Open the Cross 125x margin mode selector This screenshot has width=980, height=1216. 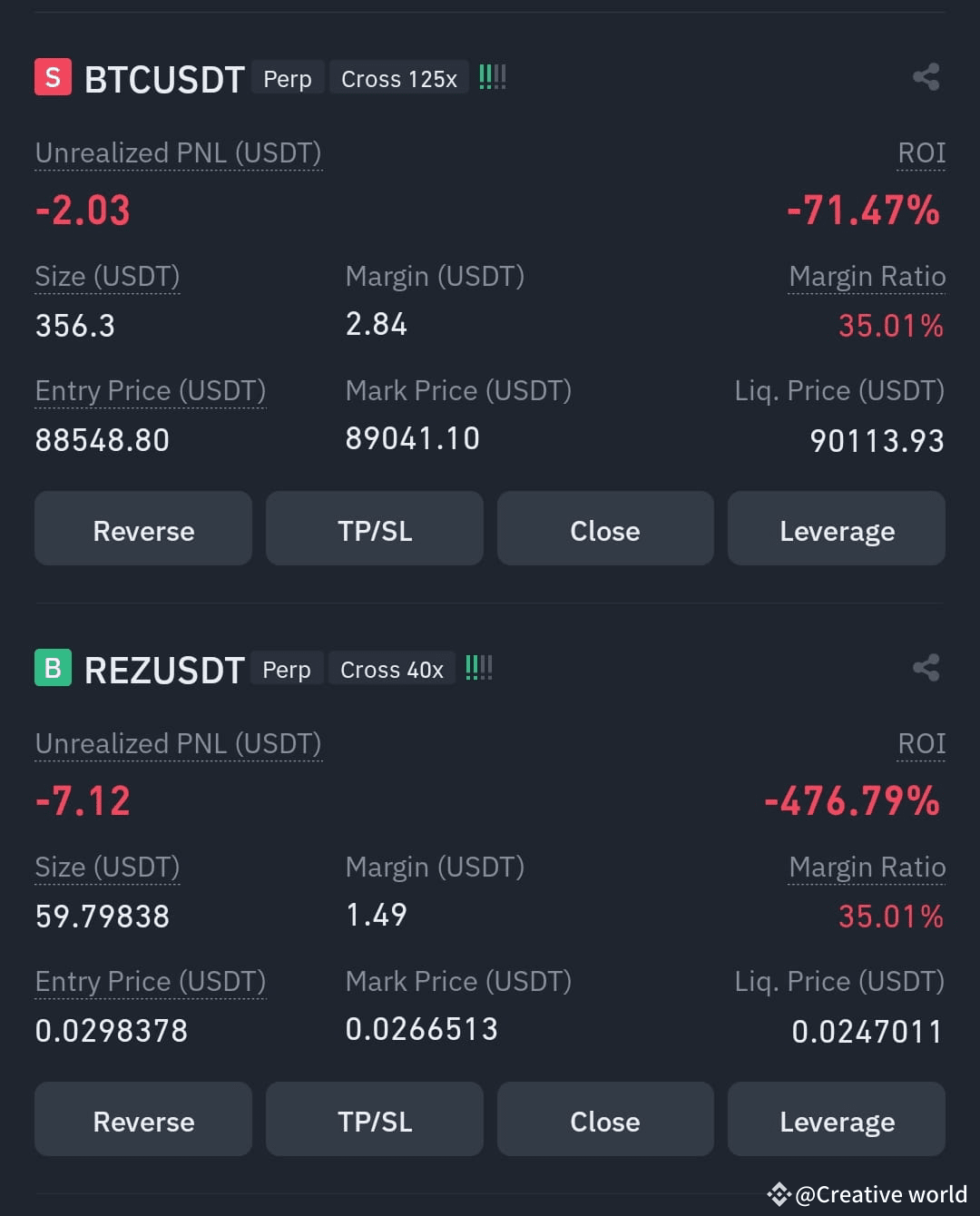[x=398, y=78]
